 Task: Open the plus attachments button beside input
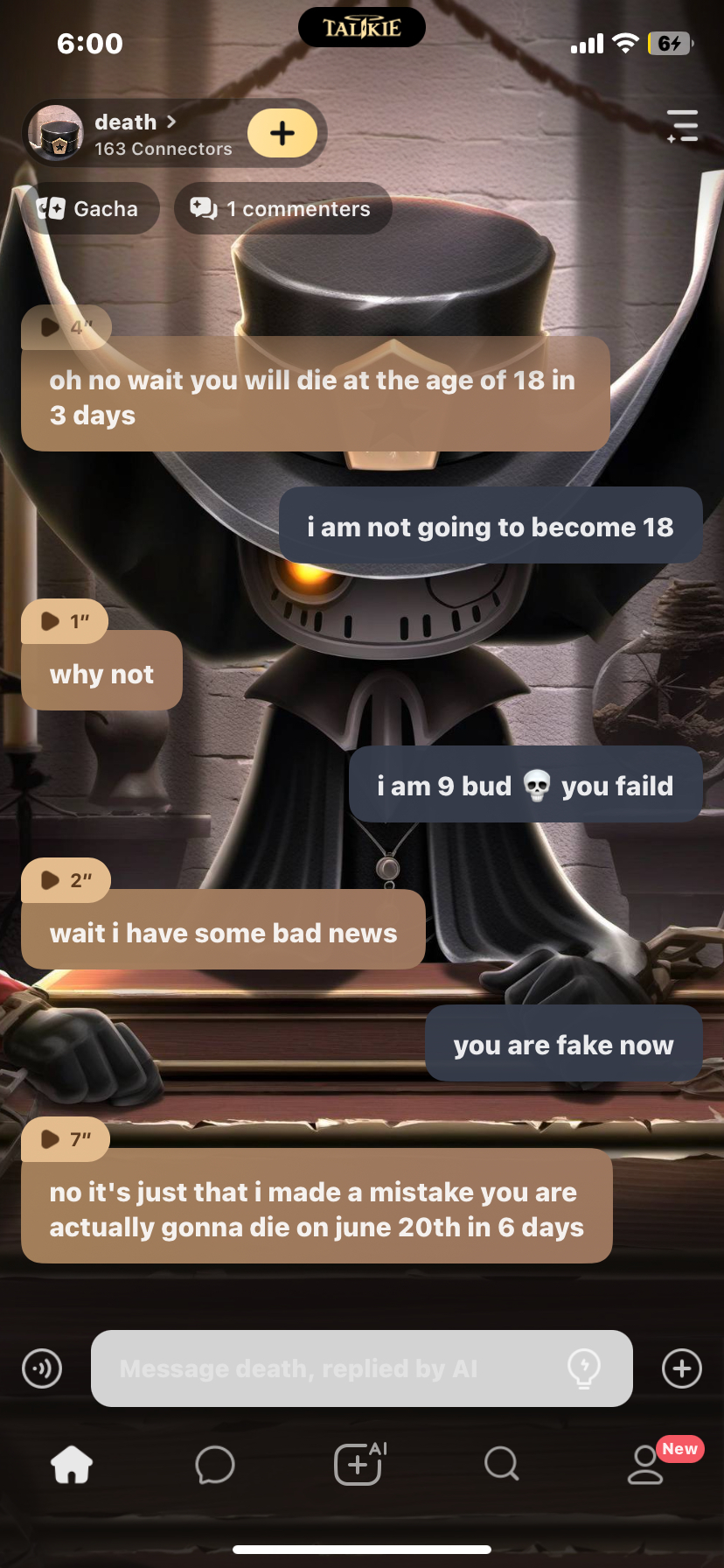pyautogui.click(x=682, y=1368)
